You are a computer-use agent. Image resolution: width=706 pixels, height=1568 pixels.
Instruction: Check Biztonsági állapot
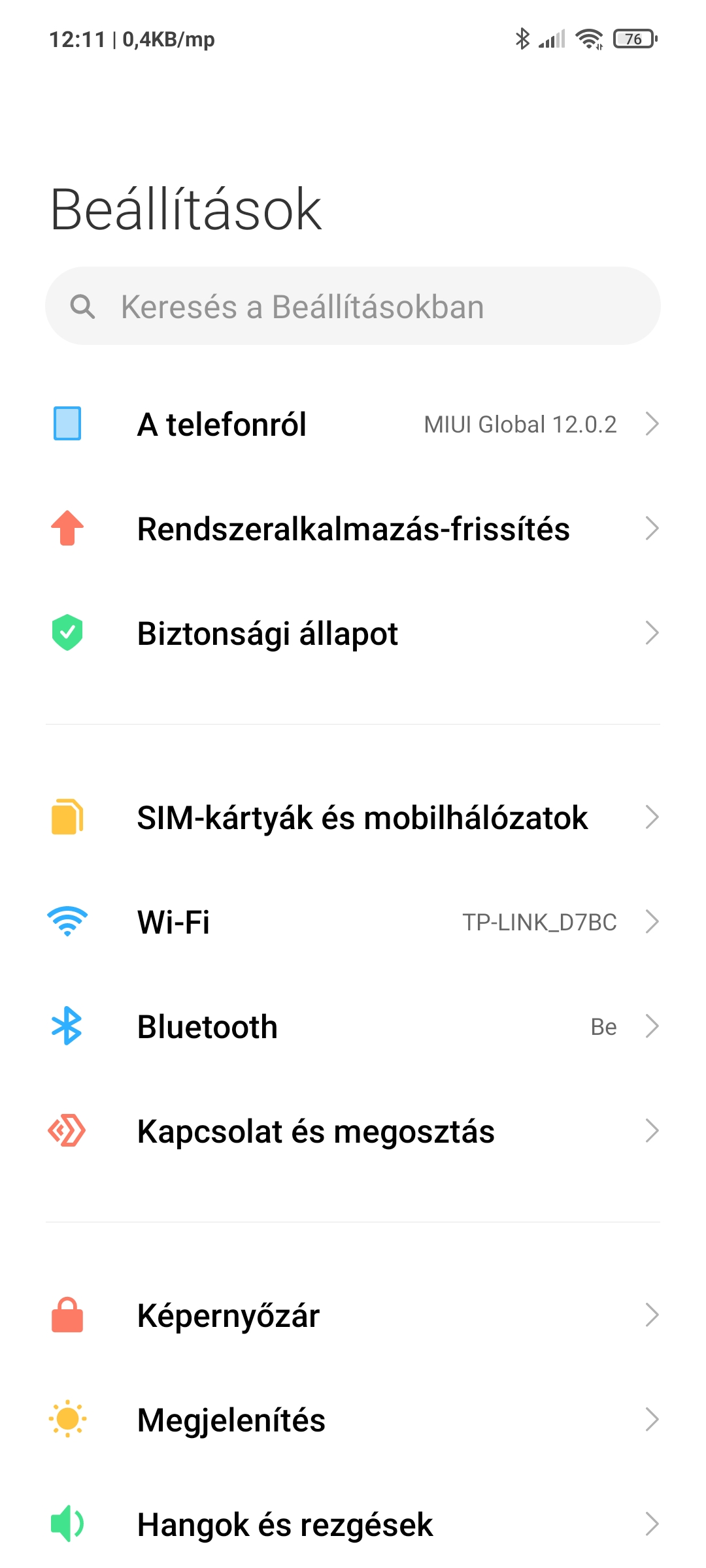[x=353, y=633]
